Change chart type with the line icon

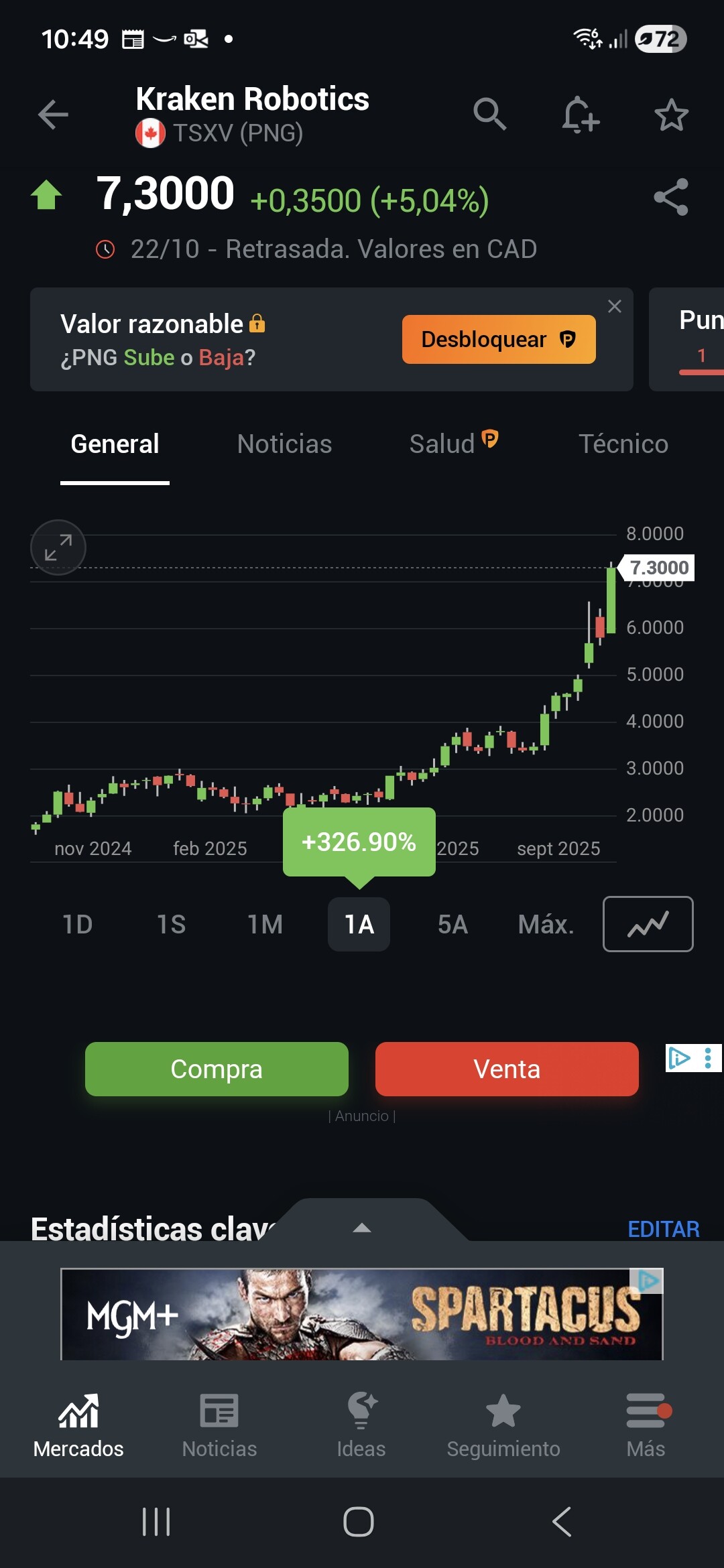[648, 924]
